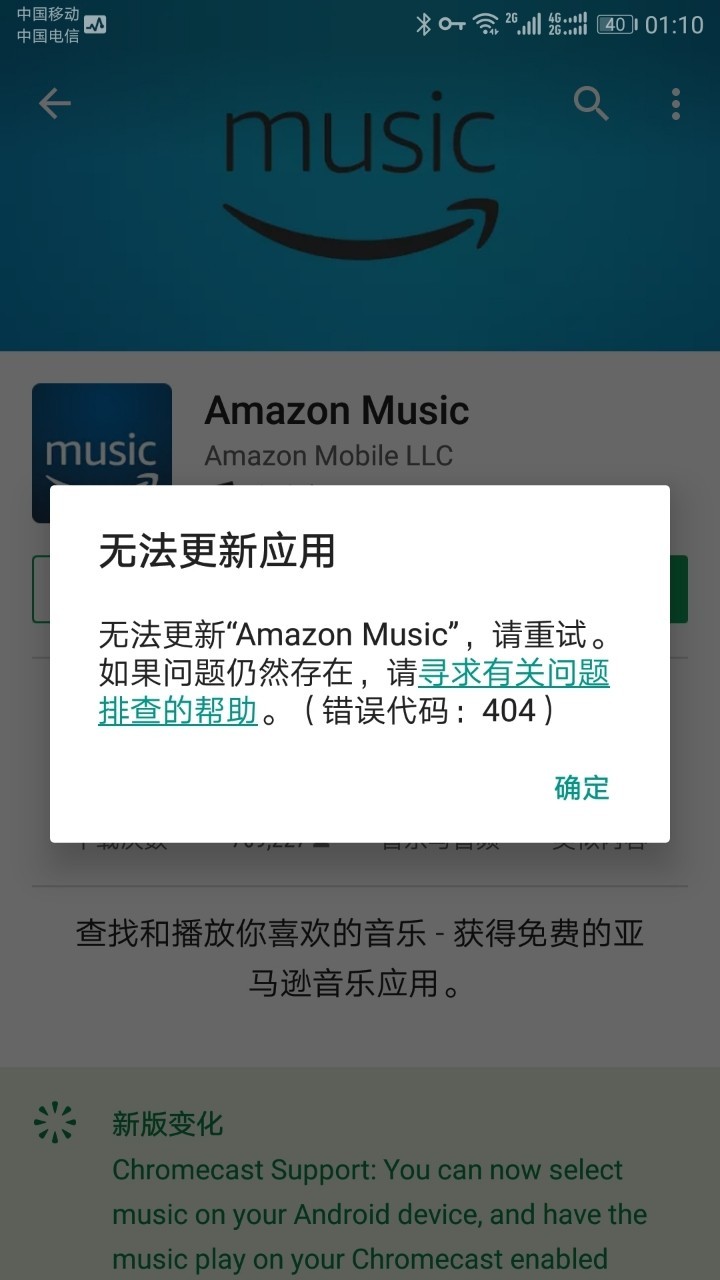The height and width of the screenshot is (1280, 720).
Task: Tap the Amazon Music title text
Action: point(337,410)
